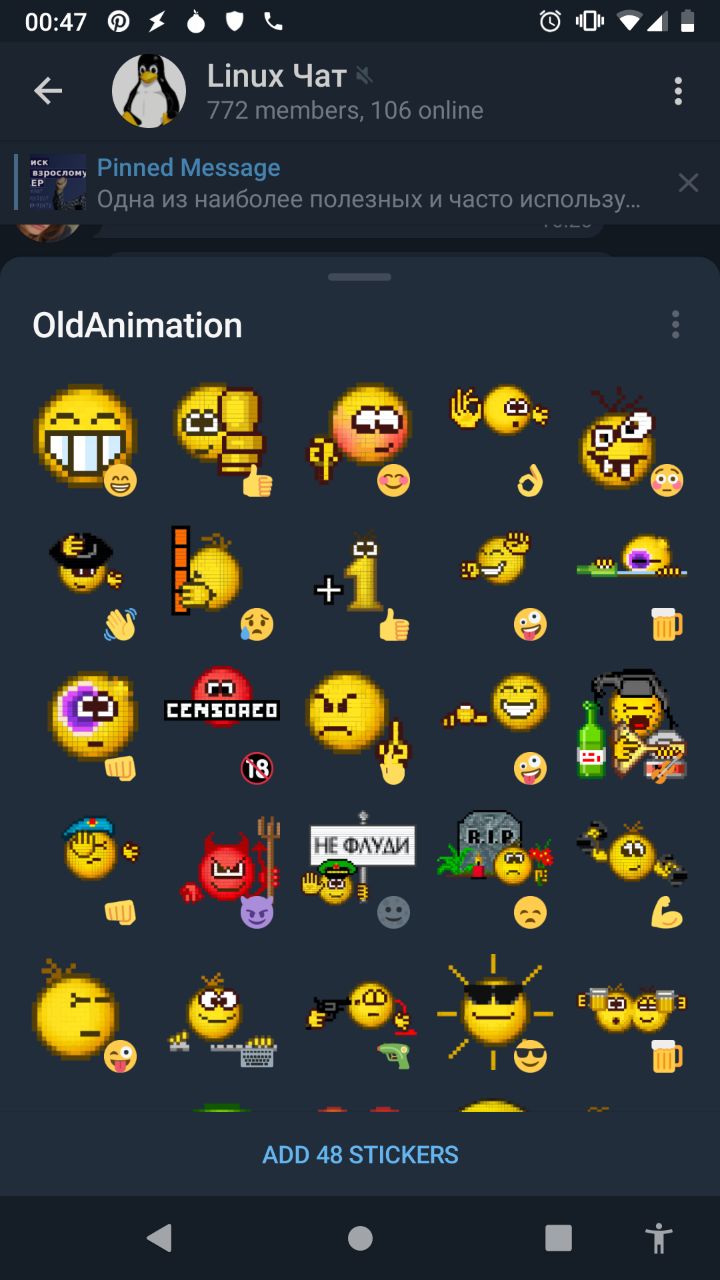This screenshot has width=720, height=1280.
Task: Dismiss the pinned message banner
Action: coord(688,183)
